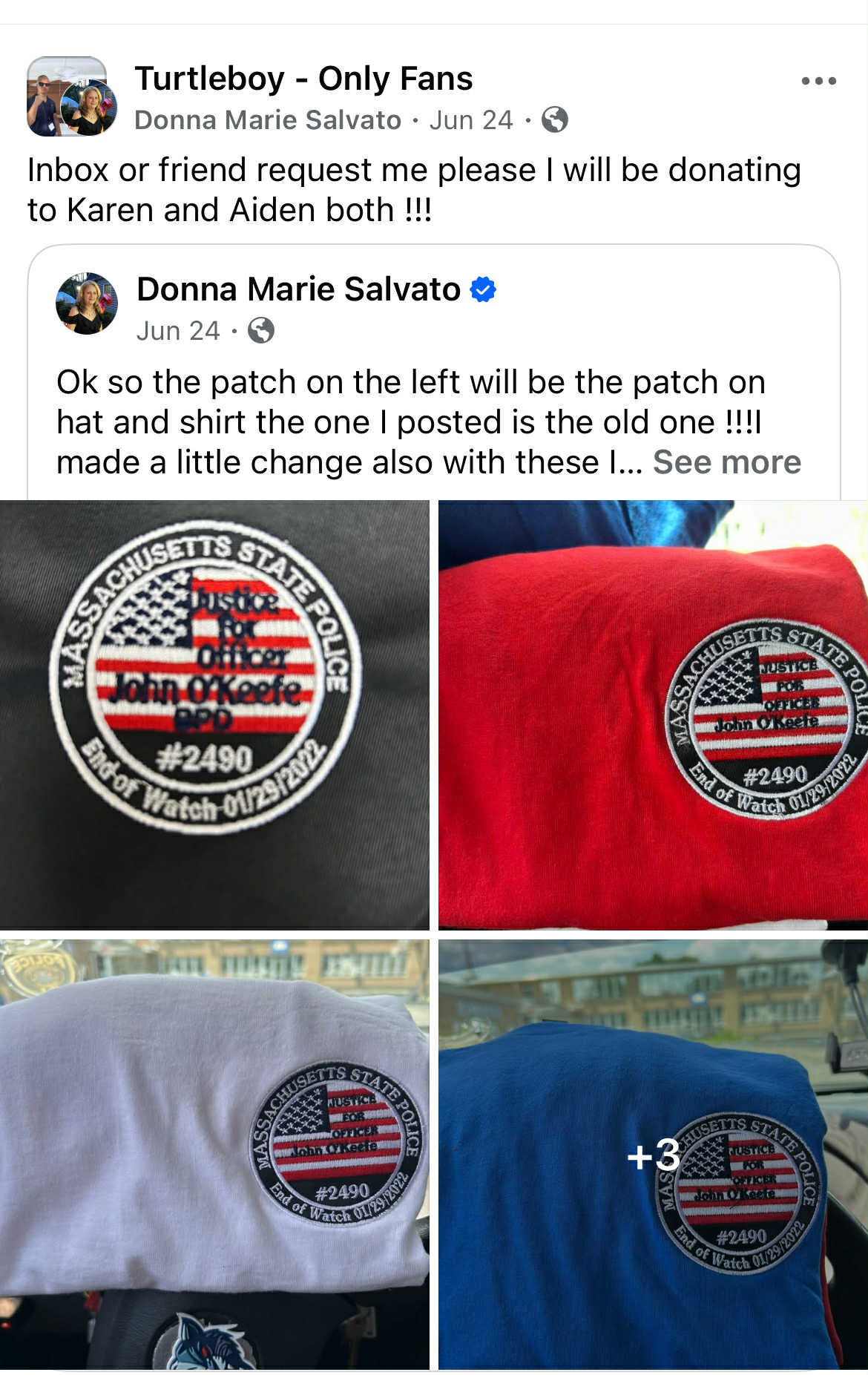Tap Donna Marie Salvato's avatar in the shared post

(87, 303)
